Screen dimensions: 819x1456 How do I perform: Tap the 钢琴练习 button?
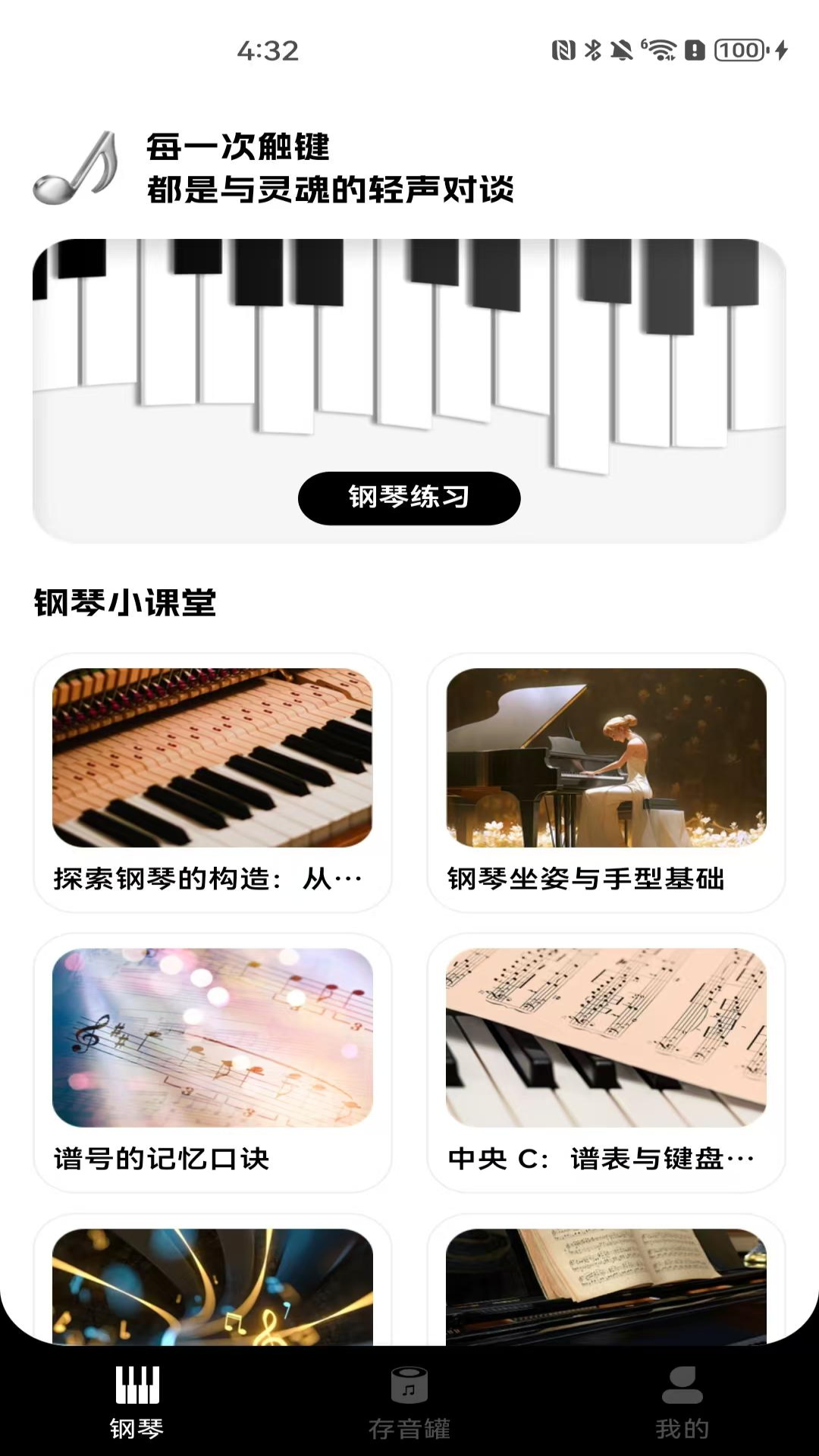pos(409,498)
